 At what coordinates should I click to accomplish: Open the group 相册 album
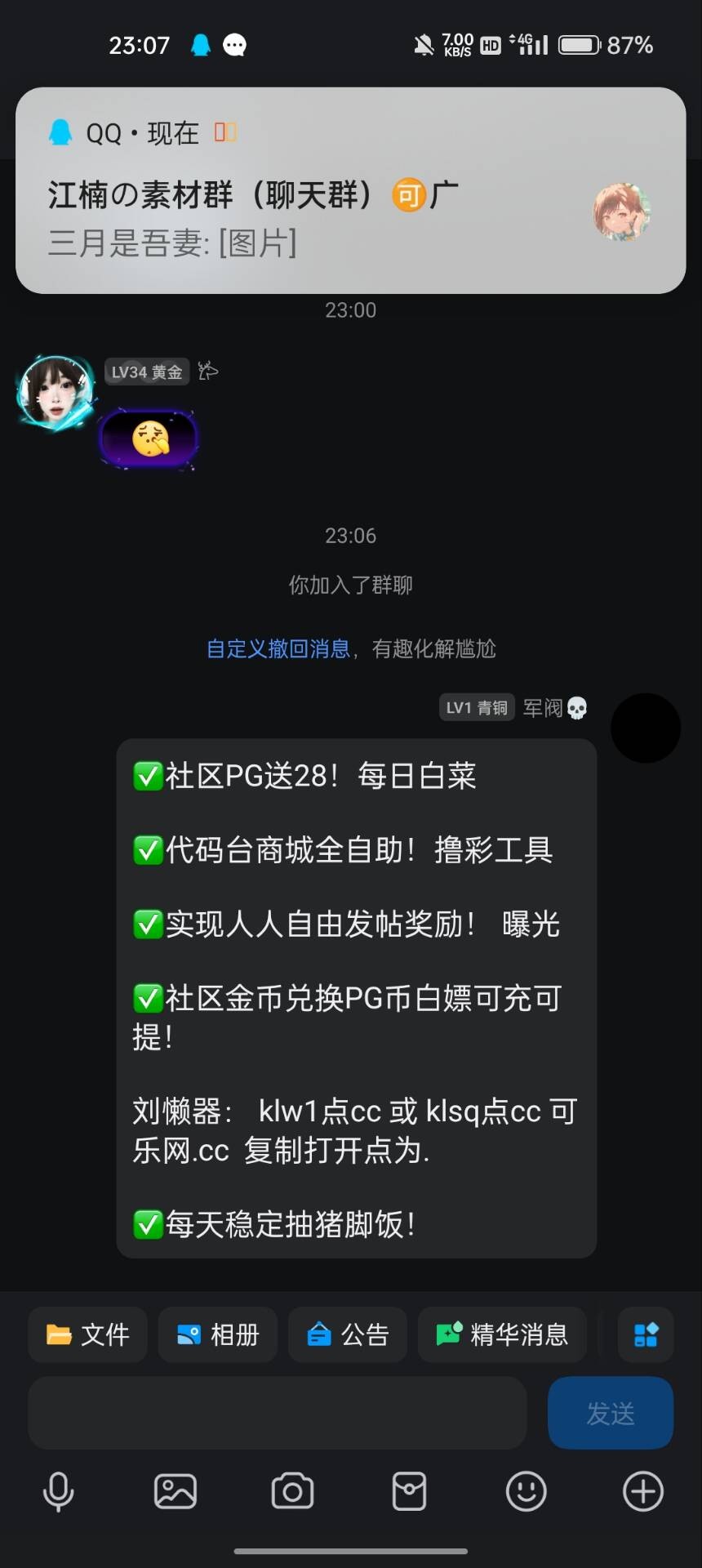click(217, 1334)
